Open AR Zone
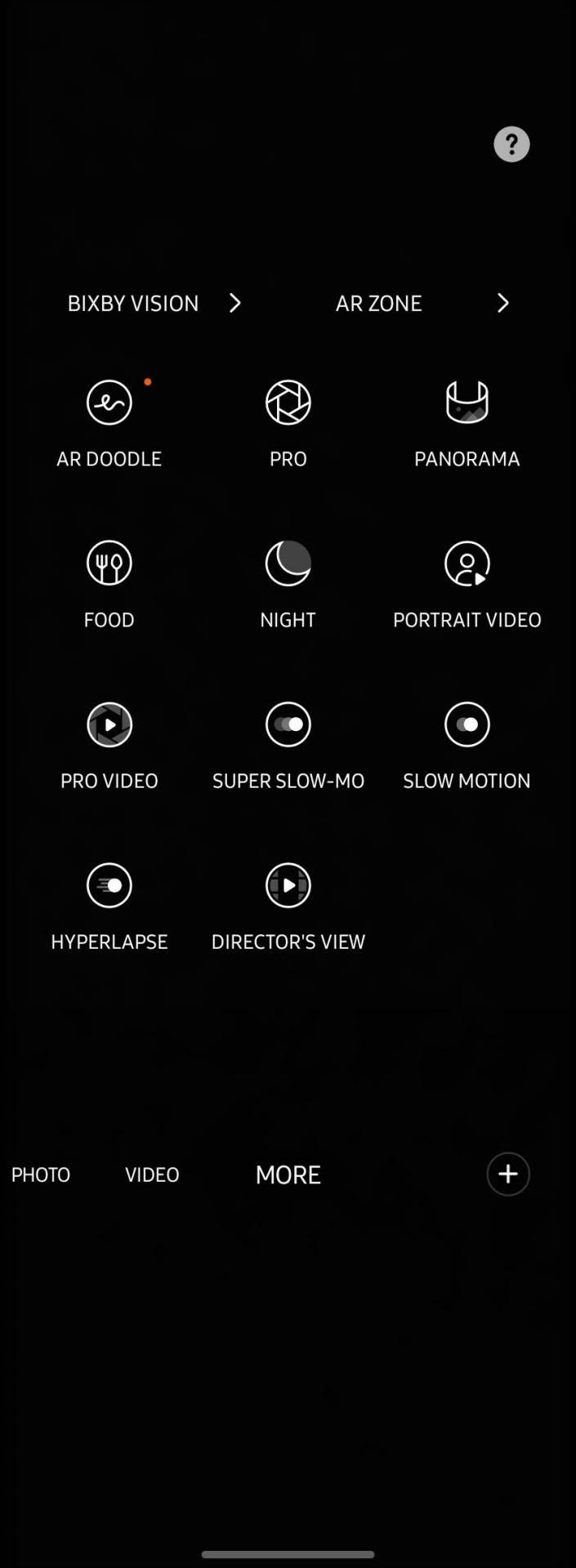 tap(421, 303)
